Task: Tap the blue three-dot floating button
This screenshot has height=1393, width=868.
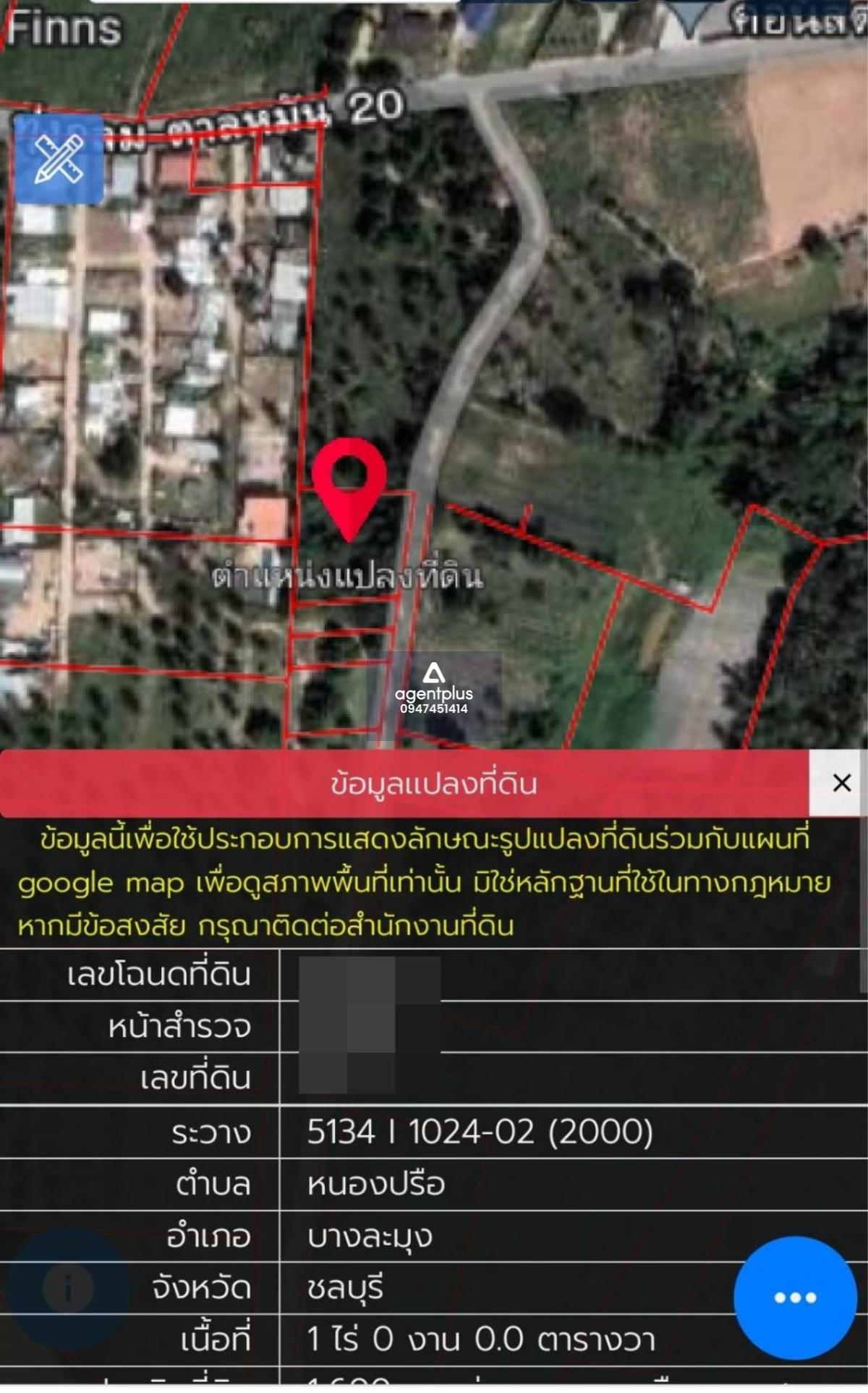Action: point(795,1297)
